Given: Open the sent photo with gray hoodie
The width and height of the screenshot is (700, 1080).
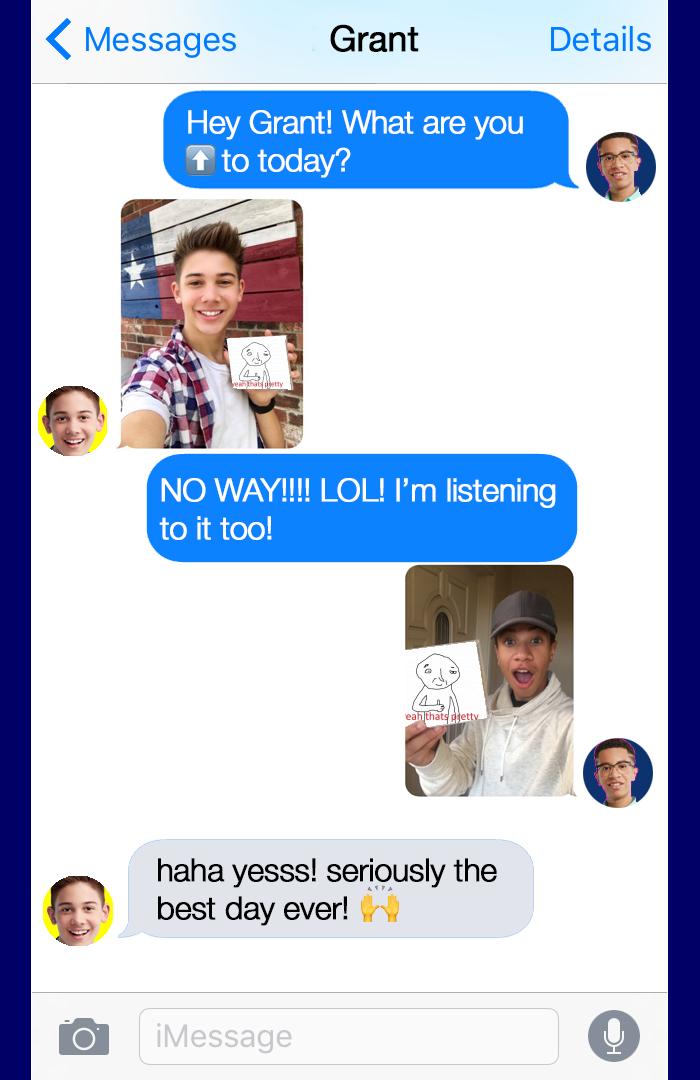Looking at the screenshot, I should tap(489, 681).
